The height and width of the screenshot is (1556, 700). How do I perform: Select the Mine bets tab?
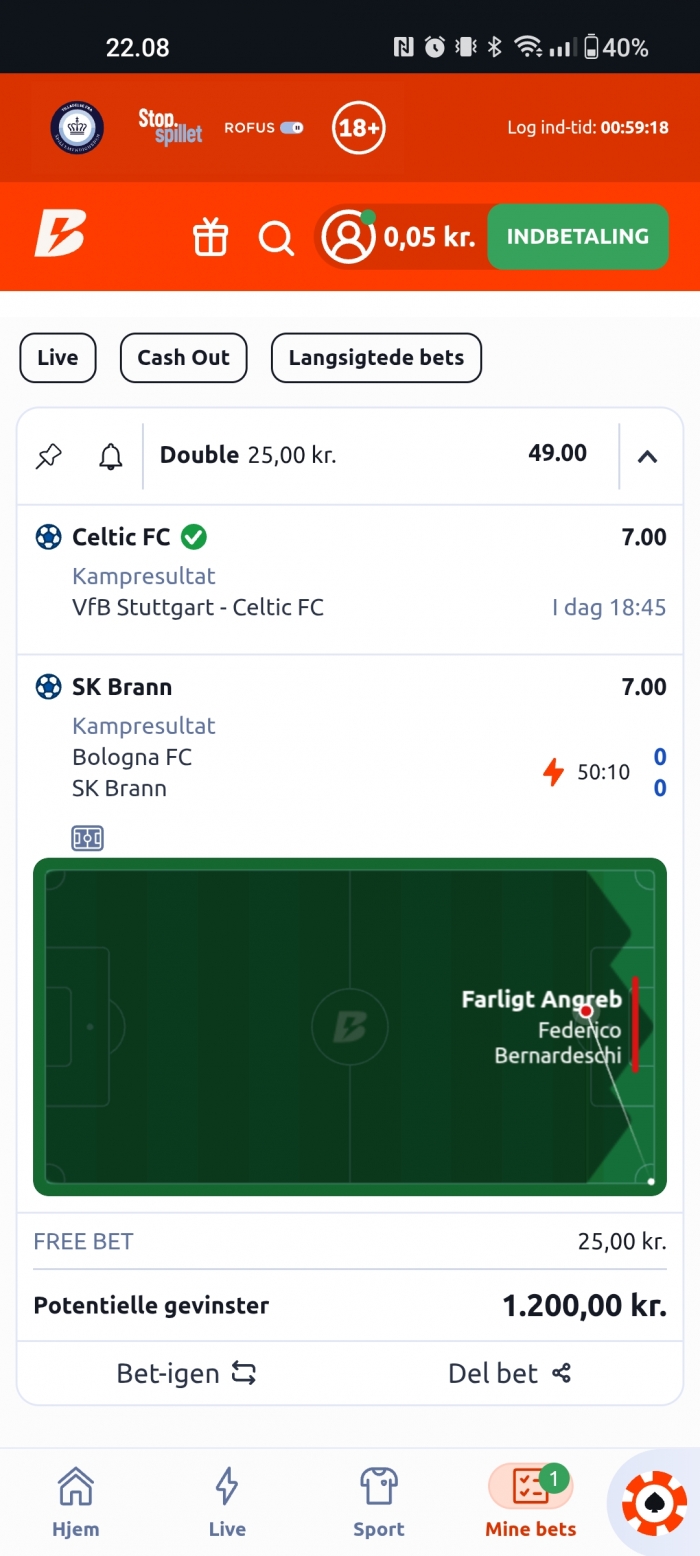pos(531,1501)
